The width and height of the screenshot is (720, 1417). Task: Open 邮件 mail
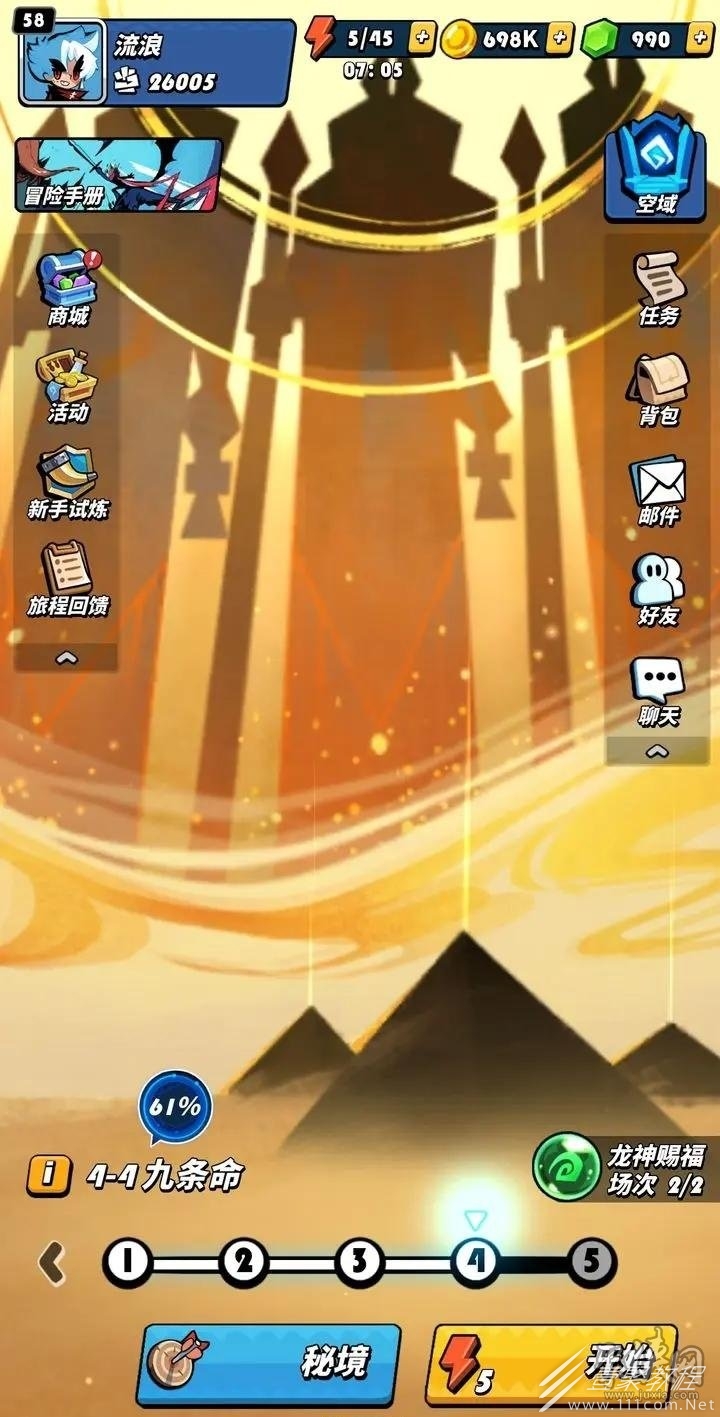point(658,490)
